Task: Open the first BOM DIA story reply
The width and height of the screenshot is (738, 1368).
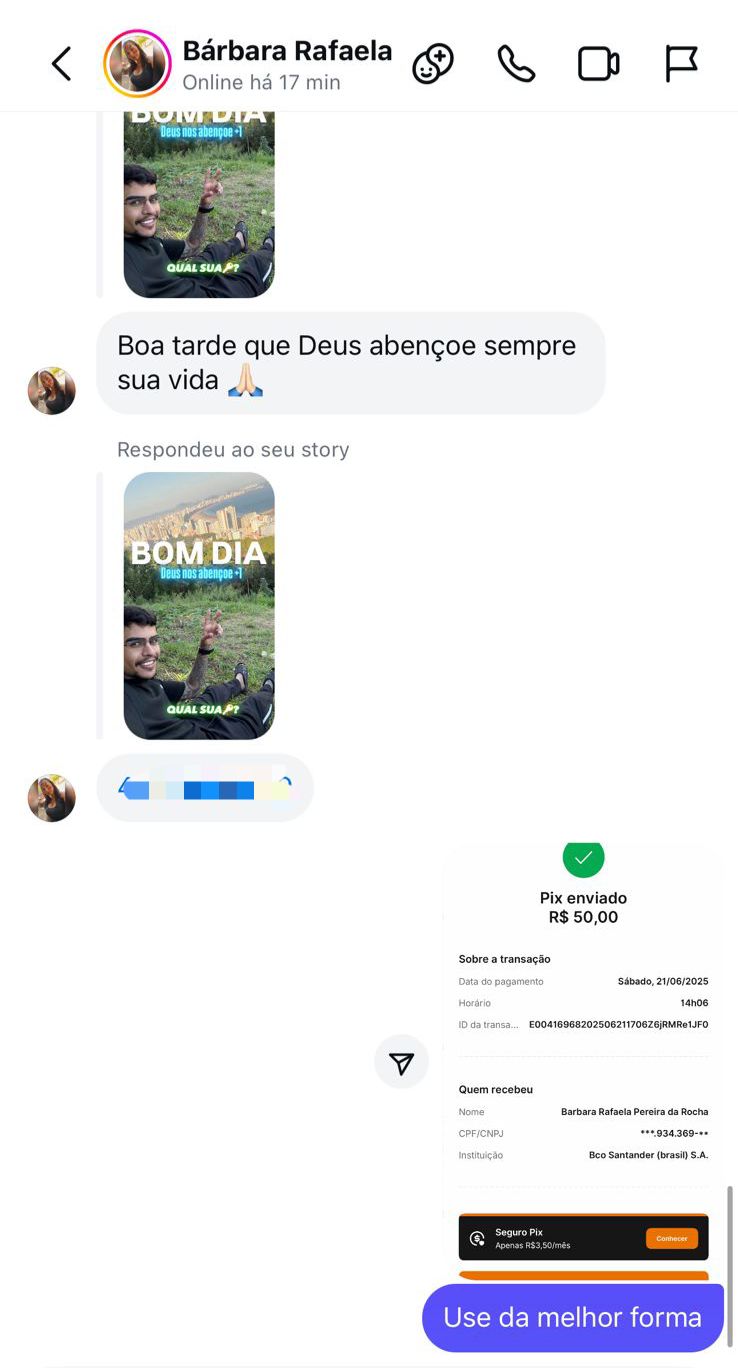Action: (x=199, y=205)
